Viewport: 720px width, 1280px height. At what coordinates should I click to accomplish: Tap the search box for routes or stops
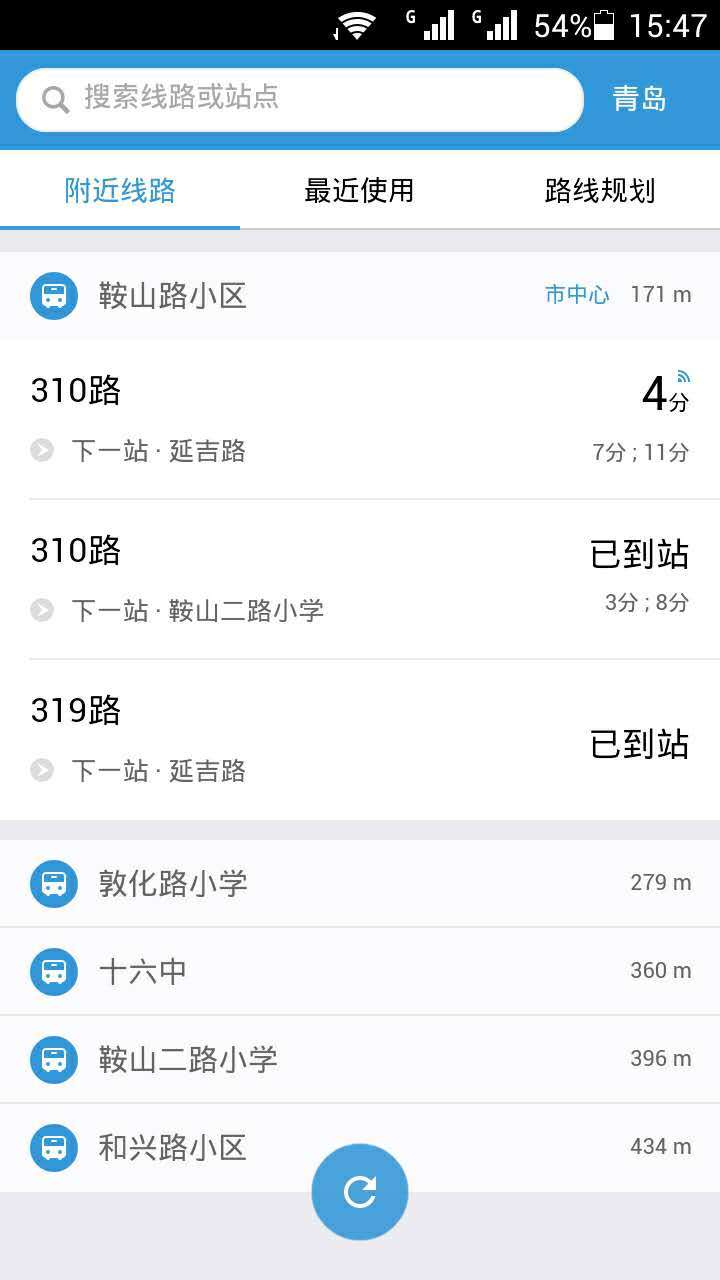point(300,99)
